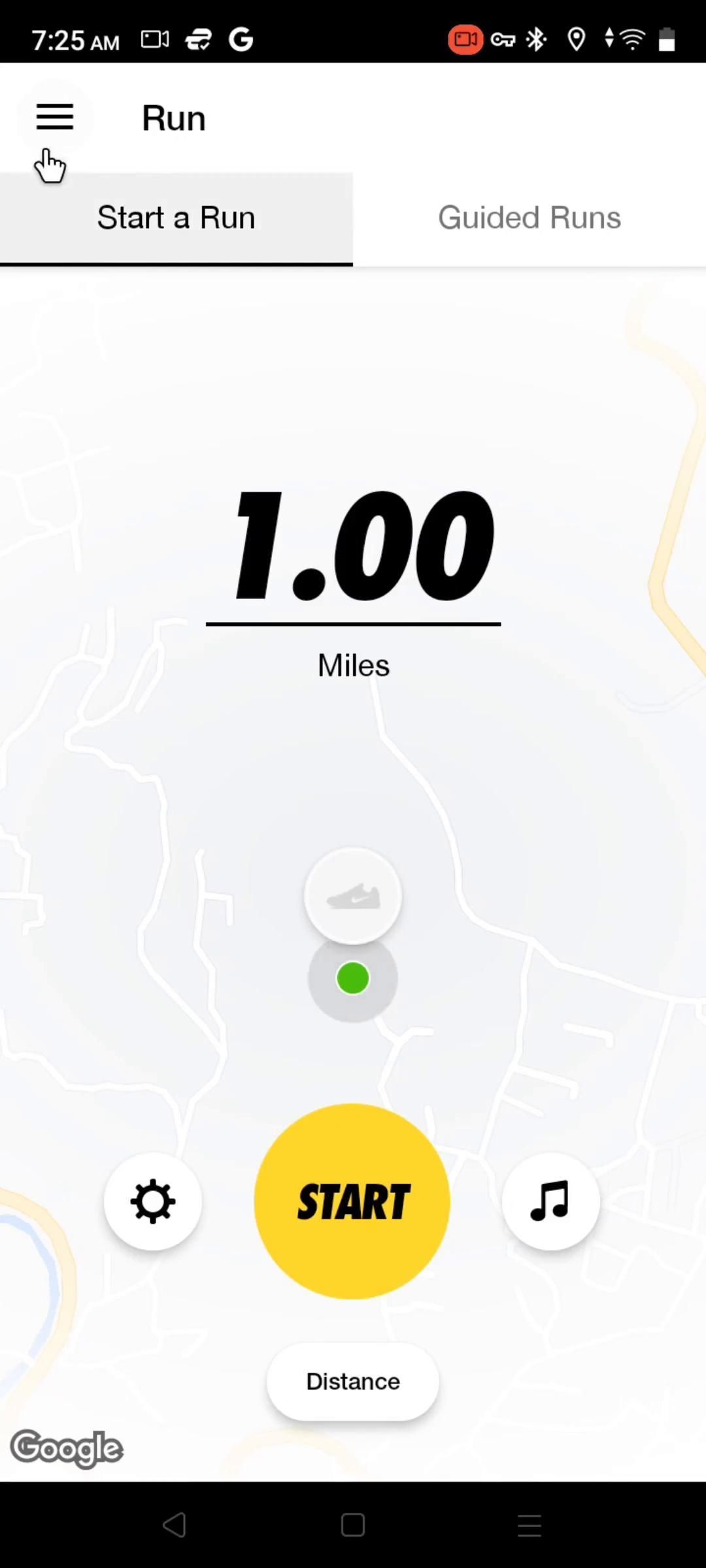The image size is (706, 1568).
Task: Hit the yellow START button
Action: click(352, 1201)
